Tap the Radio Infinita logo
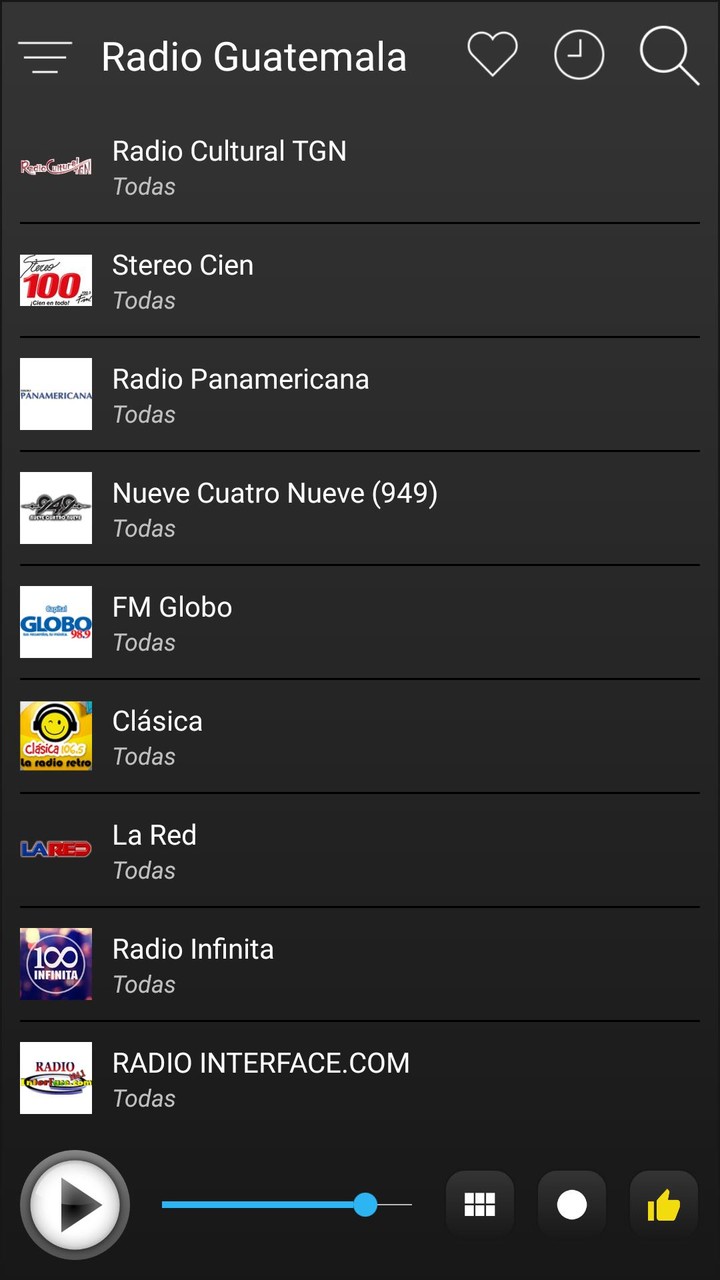This screenshot has width=720, height=1280. coord(55,964)
